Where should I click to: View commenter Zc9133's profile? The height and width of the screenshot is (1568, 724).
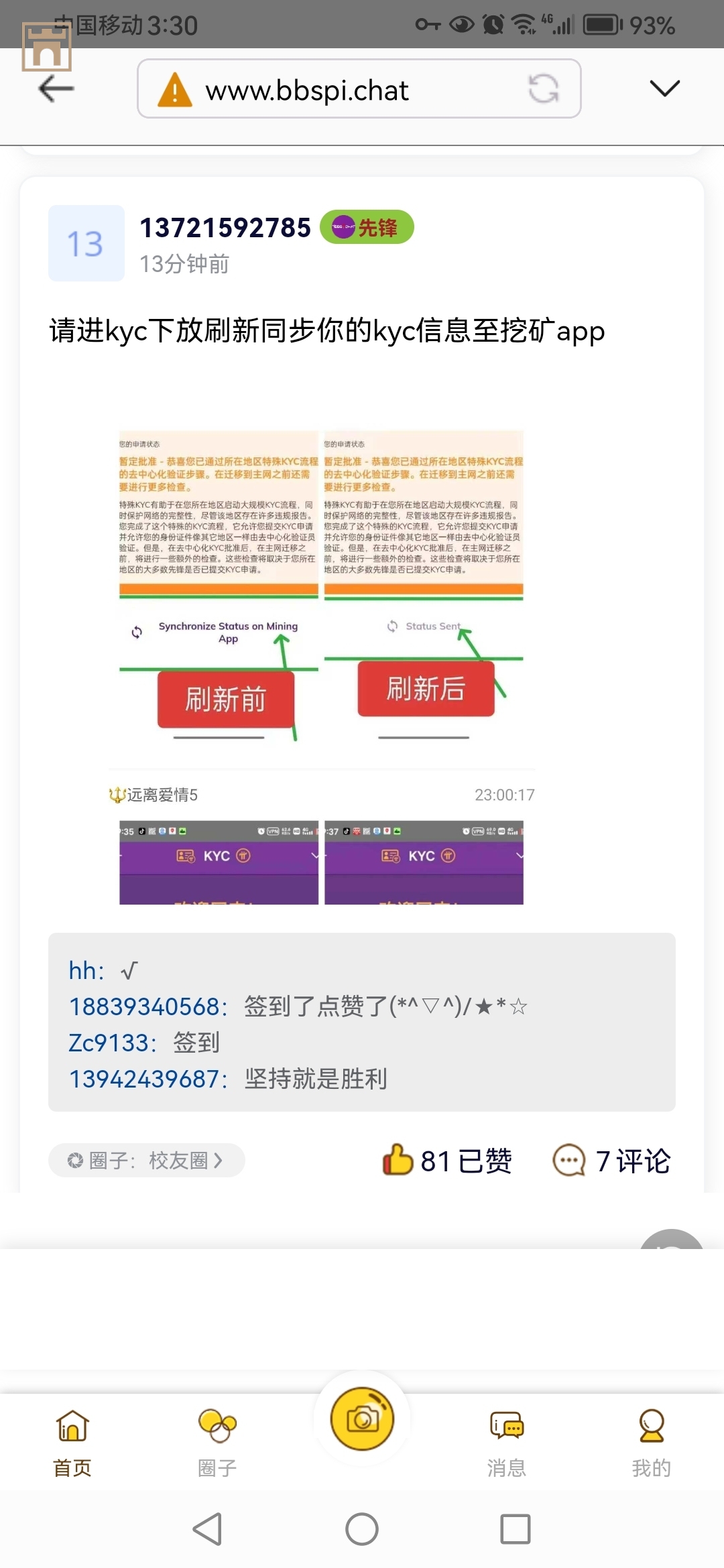coord(112,1043)
